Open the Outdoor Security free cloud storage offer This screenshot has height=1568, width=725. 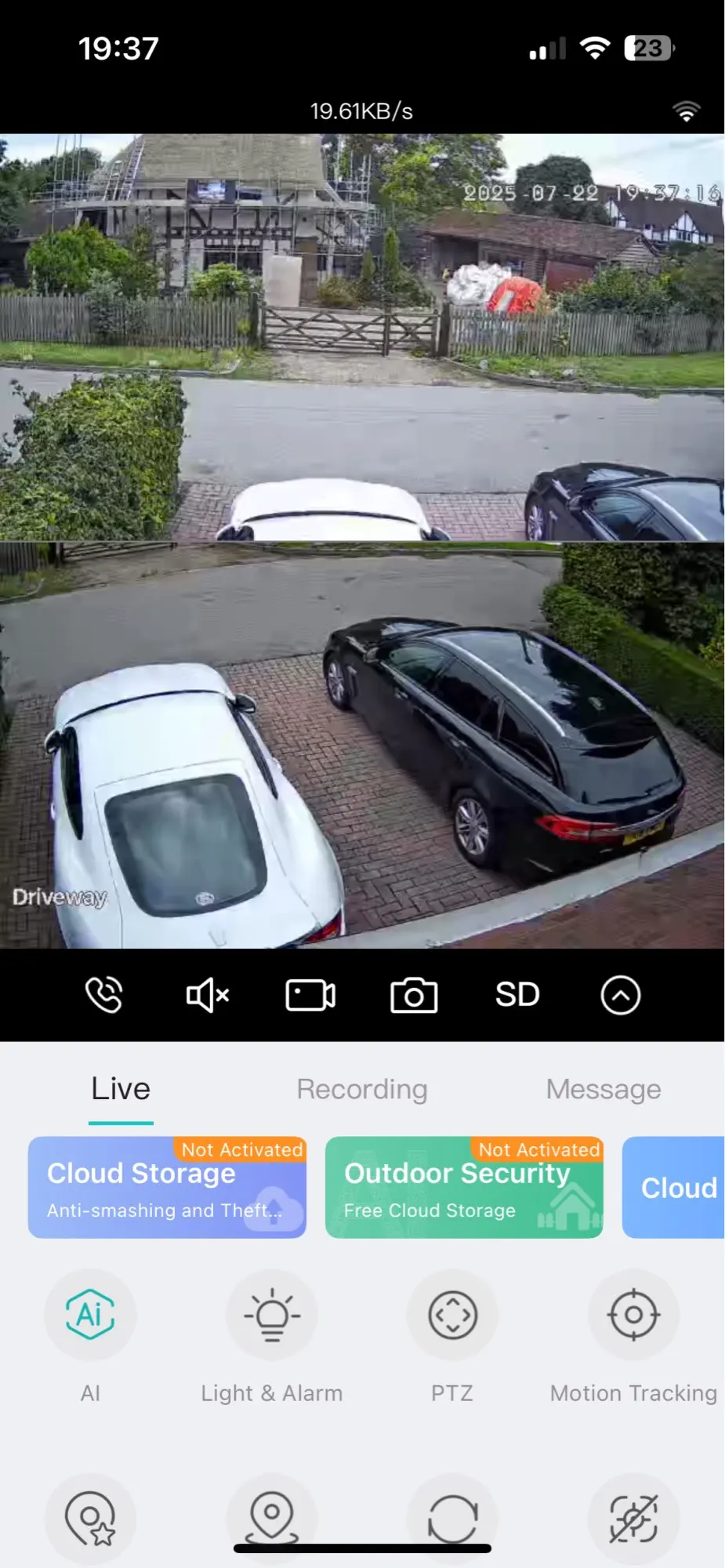pos(463,1188)
